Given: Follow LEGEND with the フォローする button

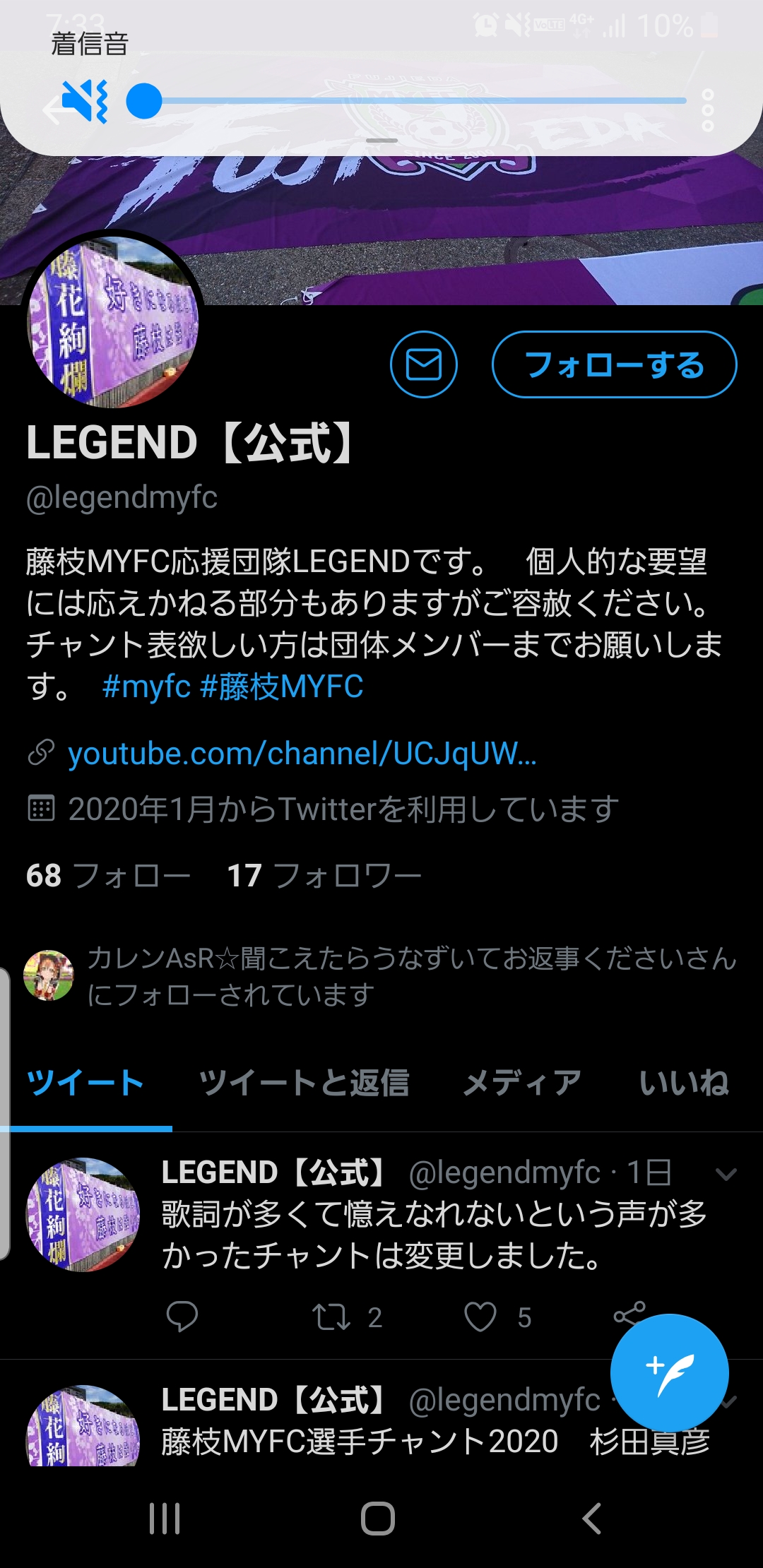Looking at the screenshot, I should pyautogui.click(x=614, y=364).
